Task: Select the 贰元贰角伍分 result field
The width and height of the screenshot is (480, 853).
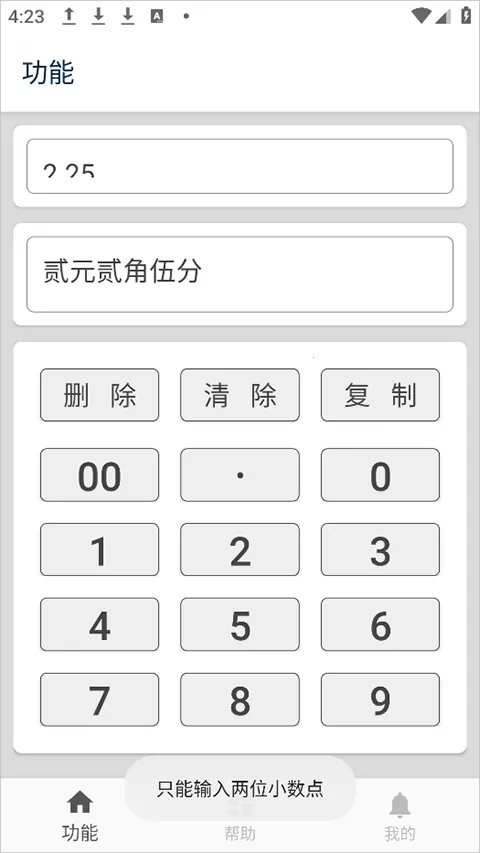Action: 240,274
